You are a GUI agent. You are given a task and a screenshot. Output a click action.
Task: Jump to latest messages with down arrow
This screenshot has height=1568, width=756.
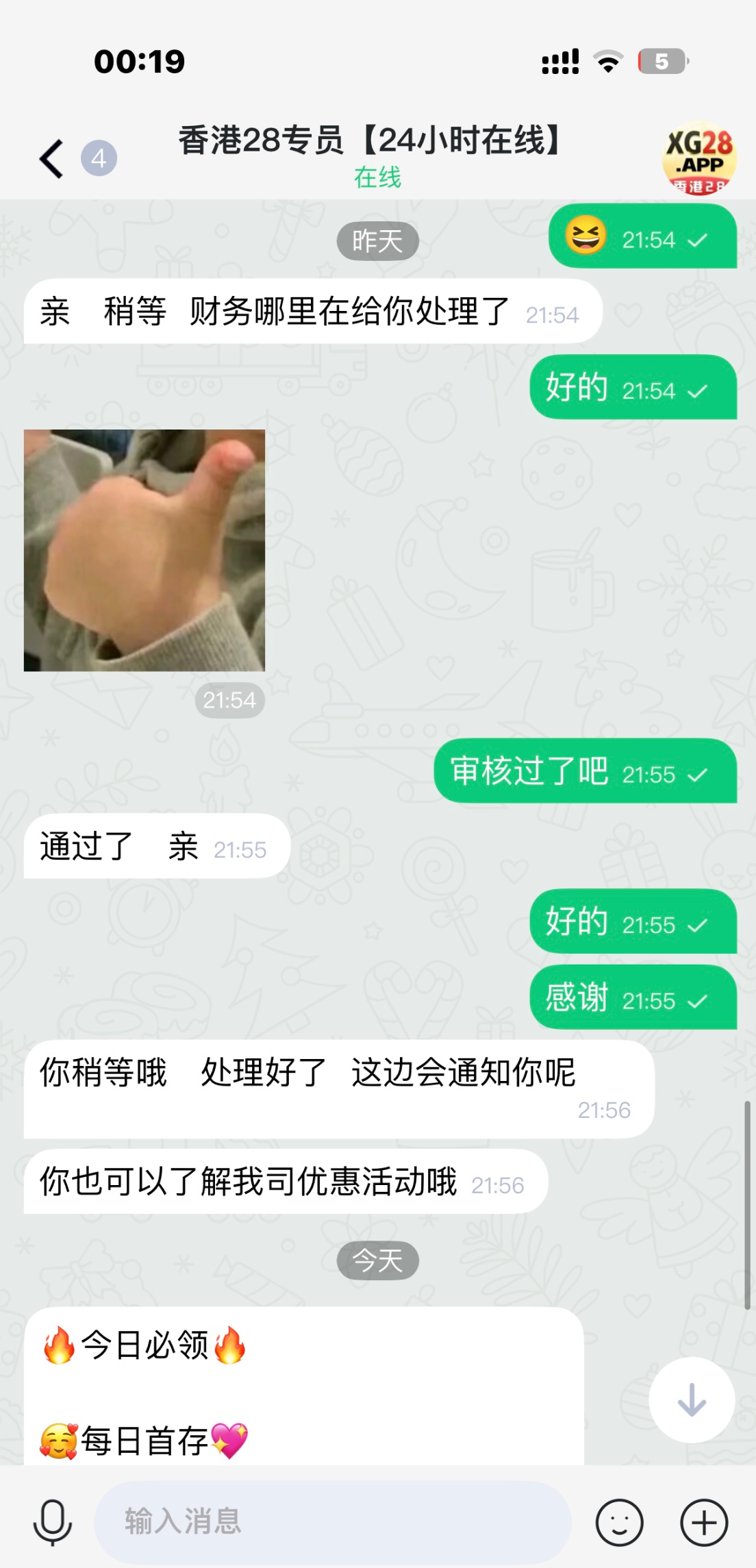[x=692, y=1399]
